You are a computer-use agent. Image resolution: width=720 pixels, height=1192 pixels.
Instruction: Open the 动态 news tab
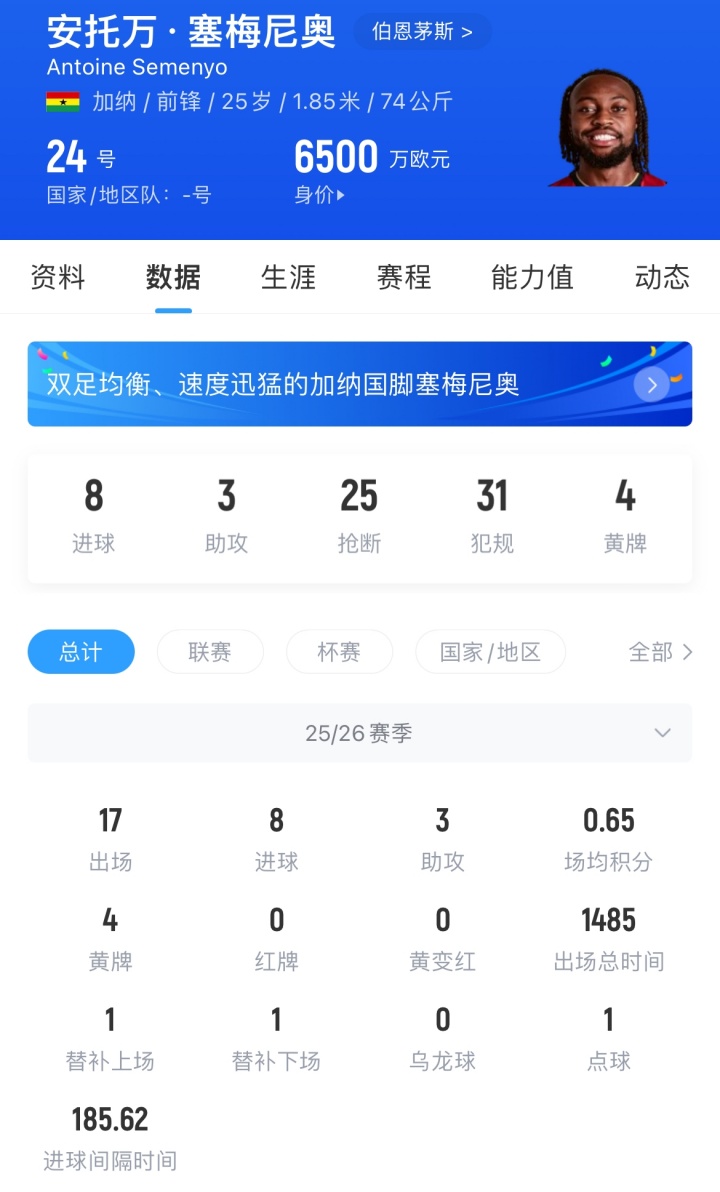click(x=660, y=278)
